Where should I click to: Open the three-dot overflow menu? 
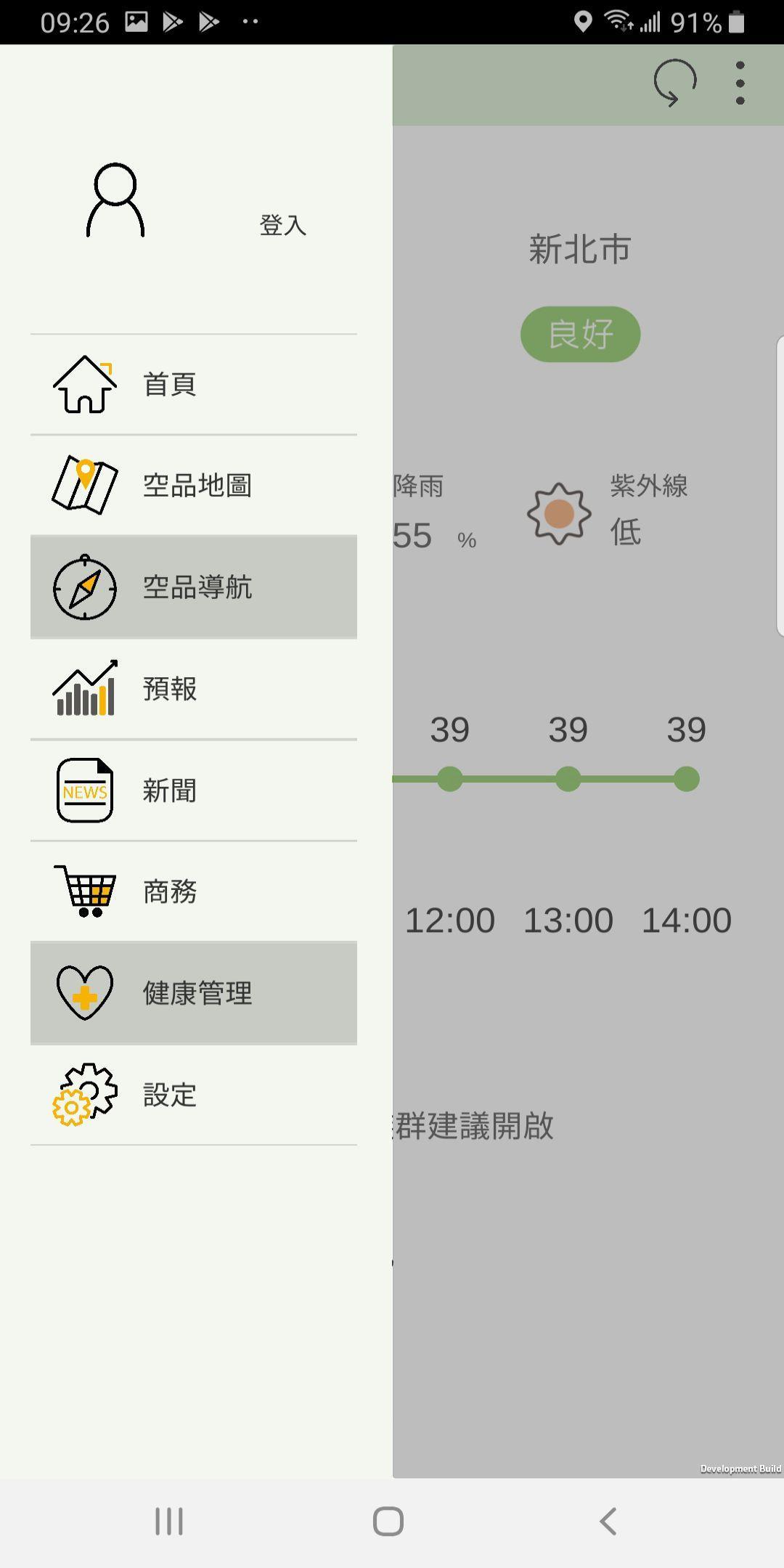click(x=740, y=83)
